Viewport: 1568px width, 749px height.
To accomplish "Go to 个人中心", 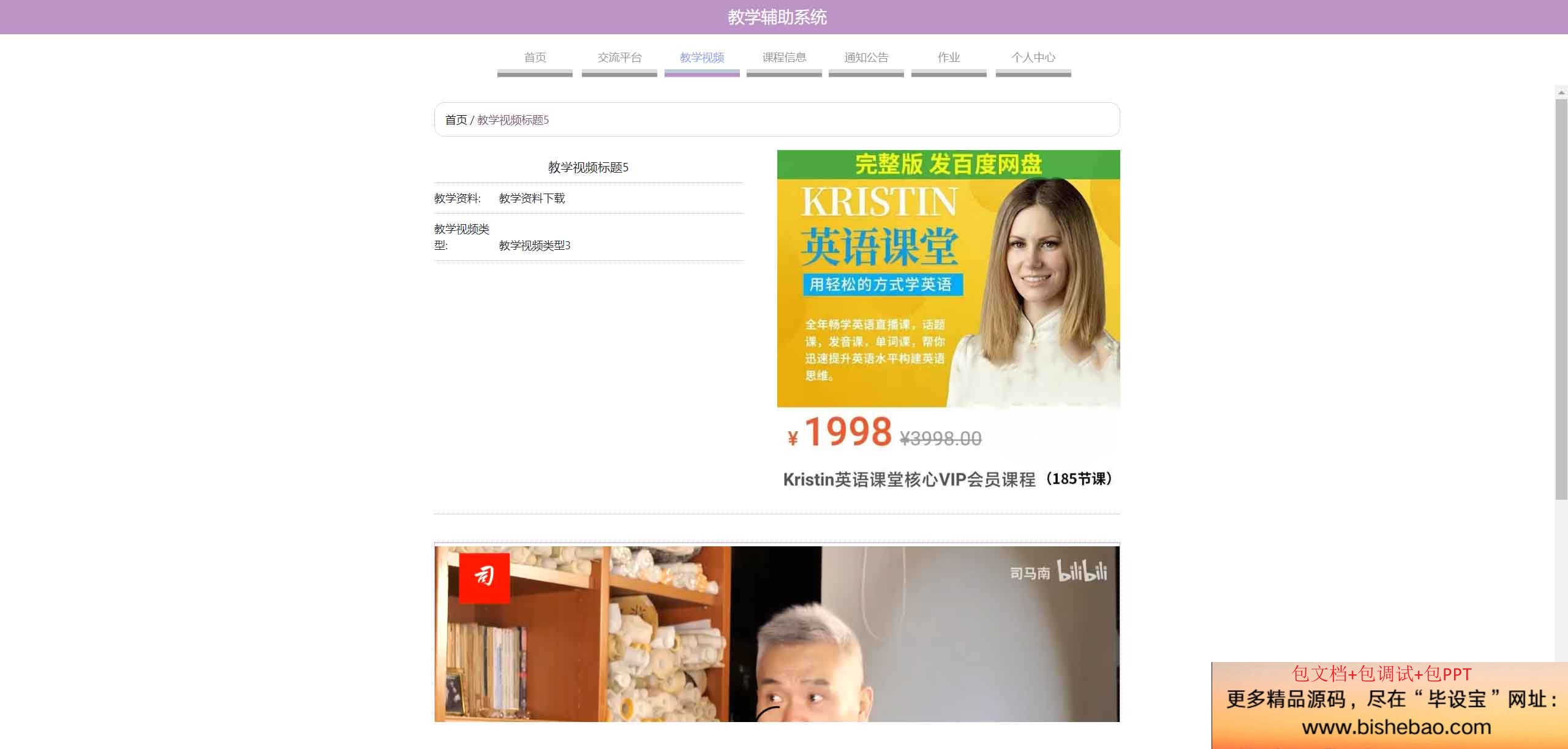I will (x=1033, y=58).
